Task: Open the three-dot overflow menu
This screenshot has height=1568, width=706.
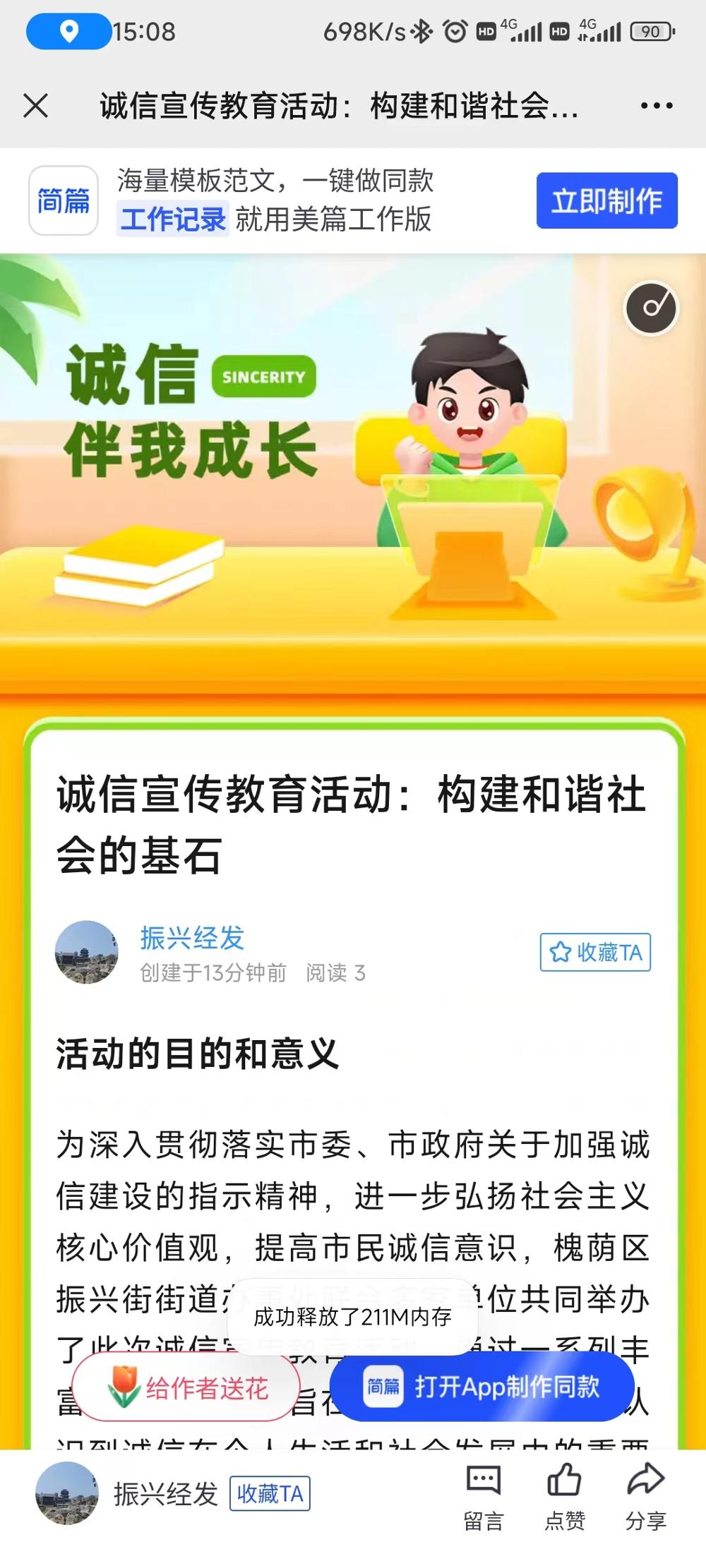Action: coord(657,106)
